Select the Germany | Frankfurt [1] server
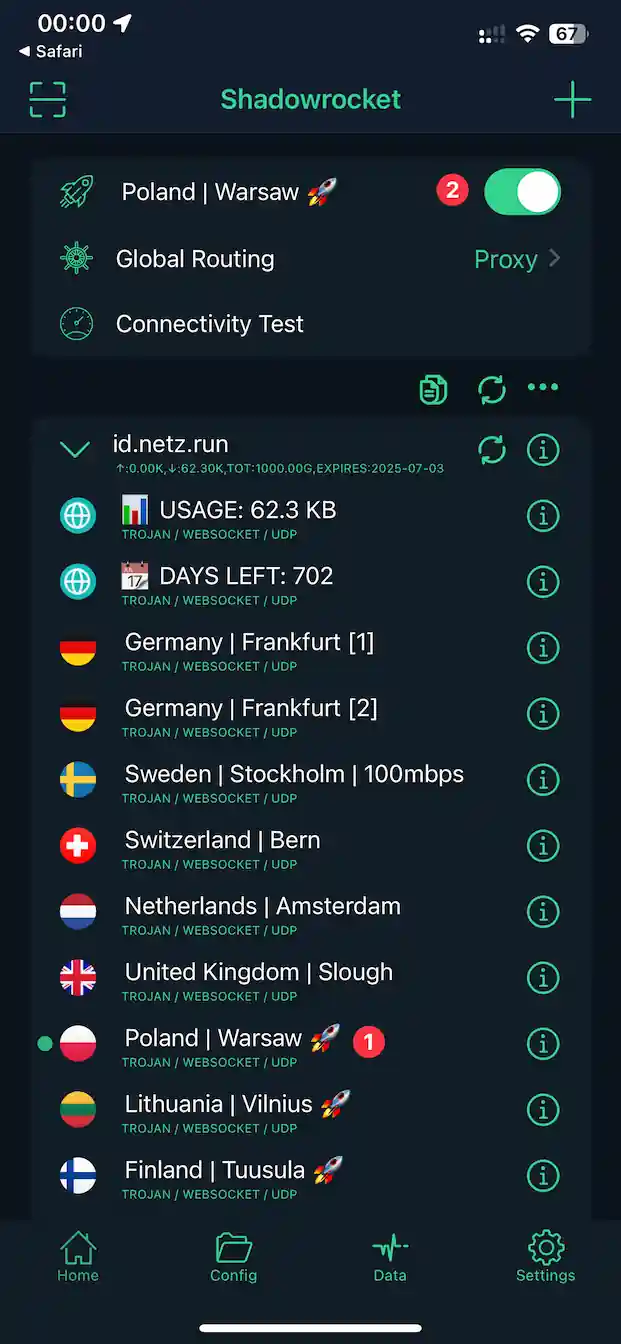This screenshot has height=1344, width=621. click(x=249, y=648)
